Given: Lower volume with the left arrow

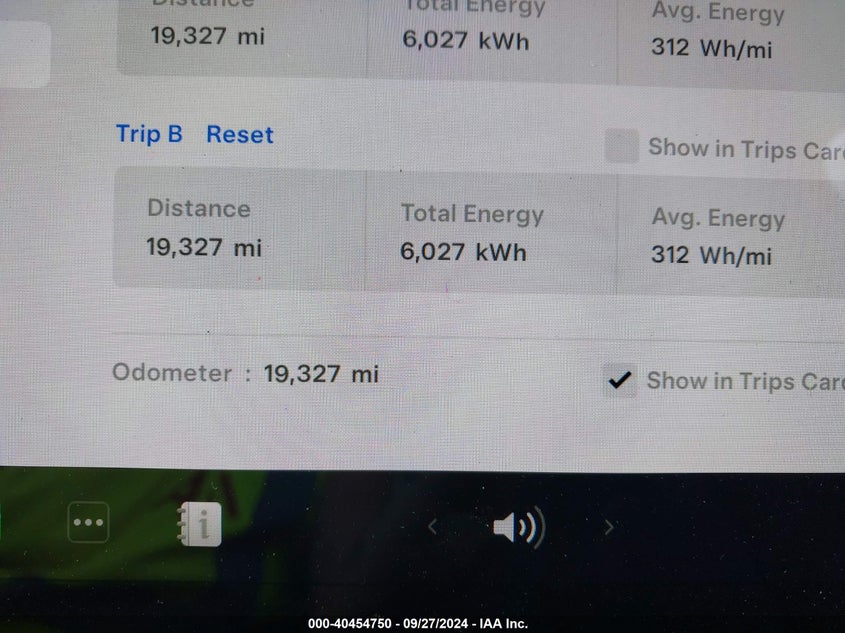Looking at the screenshot, I should coord(432,526).
